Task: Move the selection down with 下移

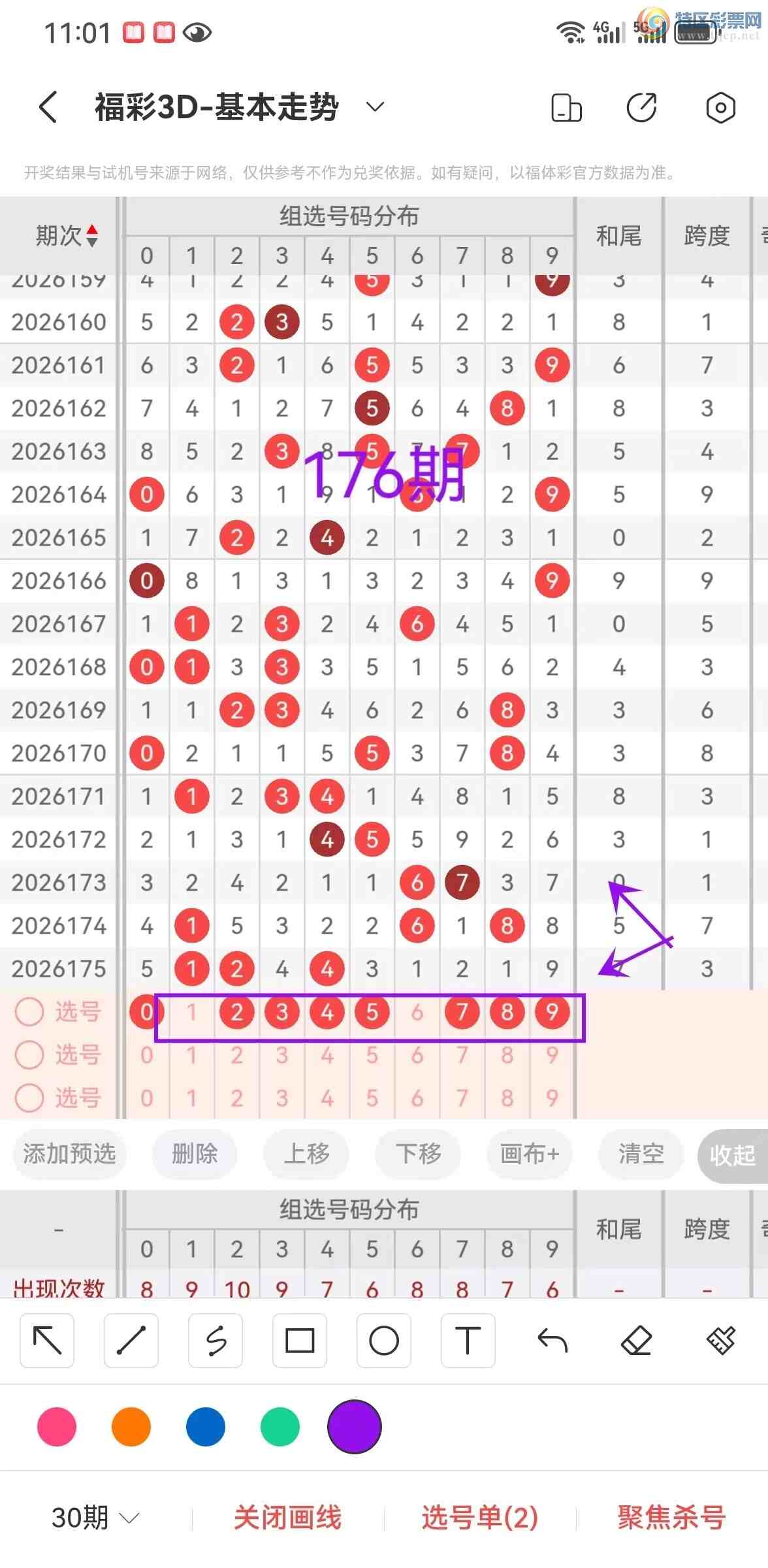Action: point(418,1154)
